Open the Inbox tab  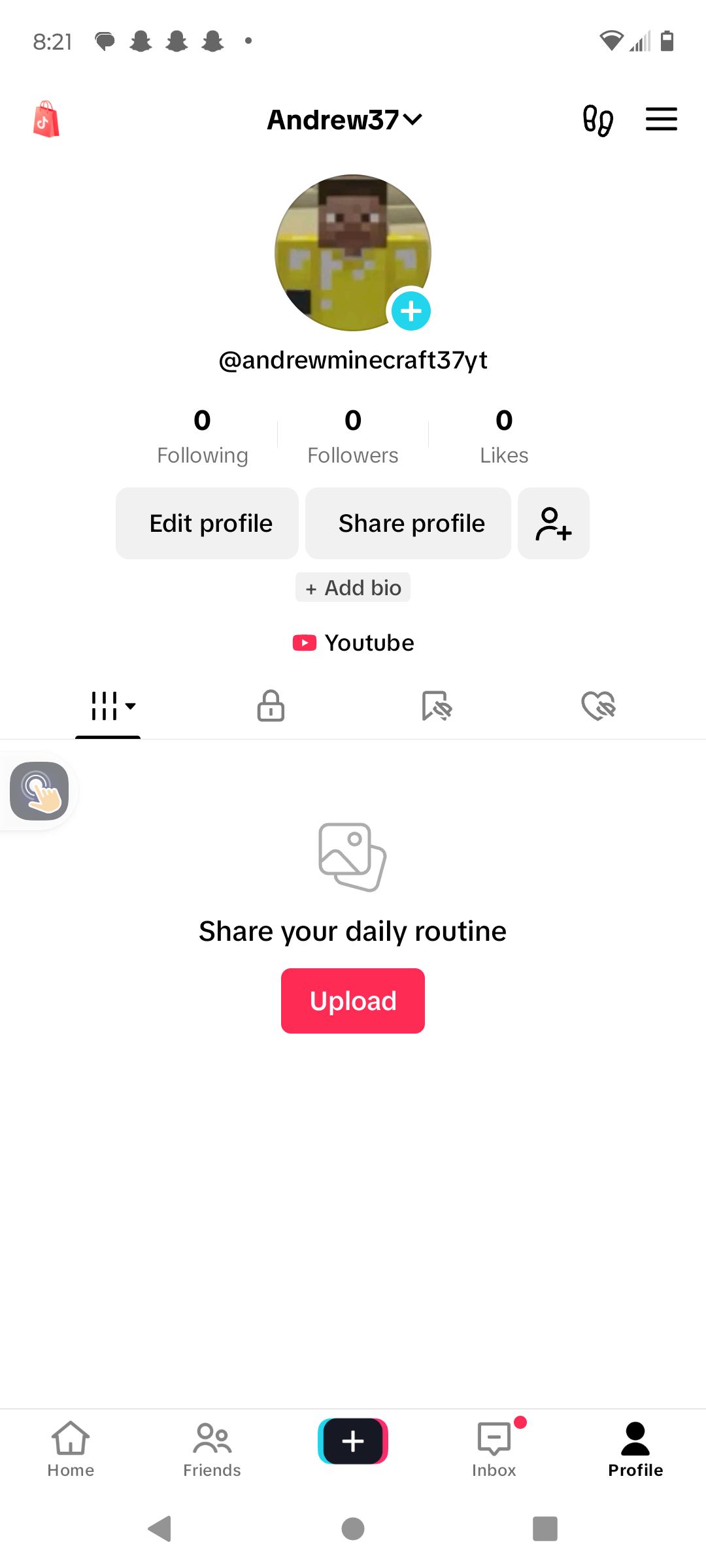coord(494,1449)
